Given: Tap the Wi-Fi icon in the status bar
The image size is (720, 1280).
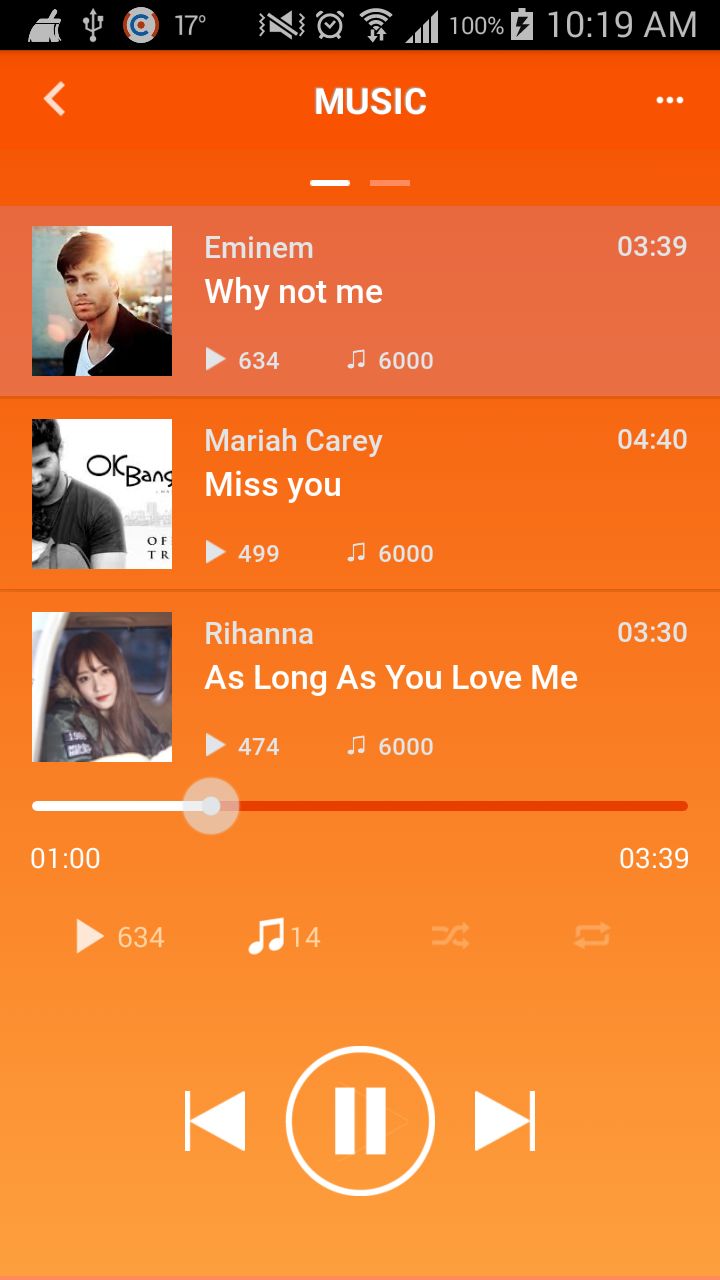Looking at the screenshot, I should pos(375,24).
